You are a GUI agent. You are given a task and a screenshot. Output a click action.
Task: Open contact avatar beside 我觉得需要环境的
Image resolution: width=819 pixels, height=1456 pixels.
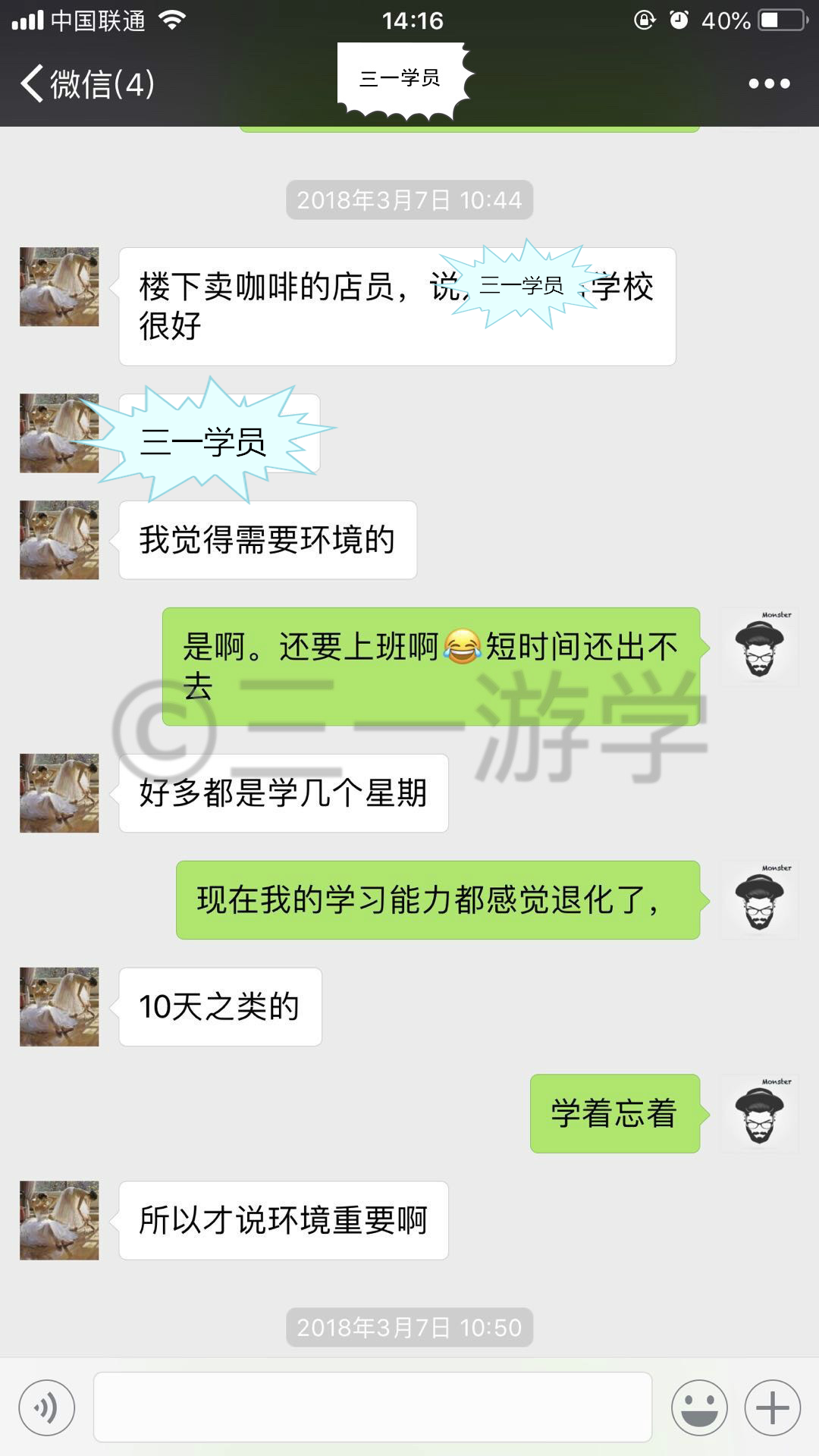[x=59, y=540]
